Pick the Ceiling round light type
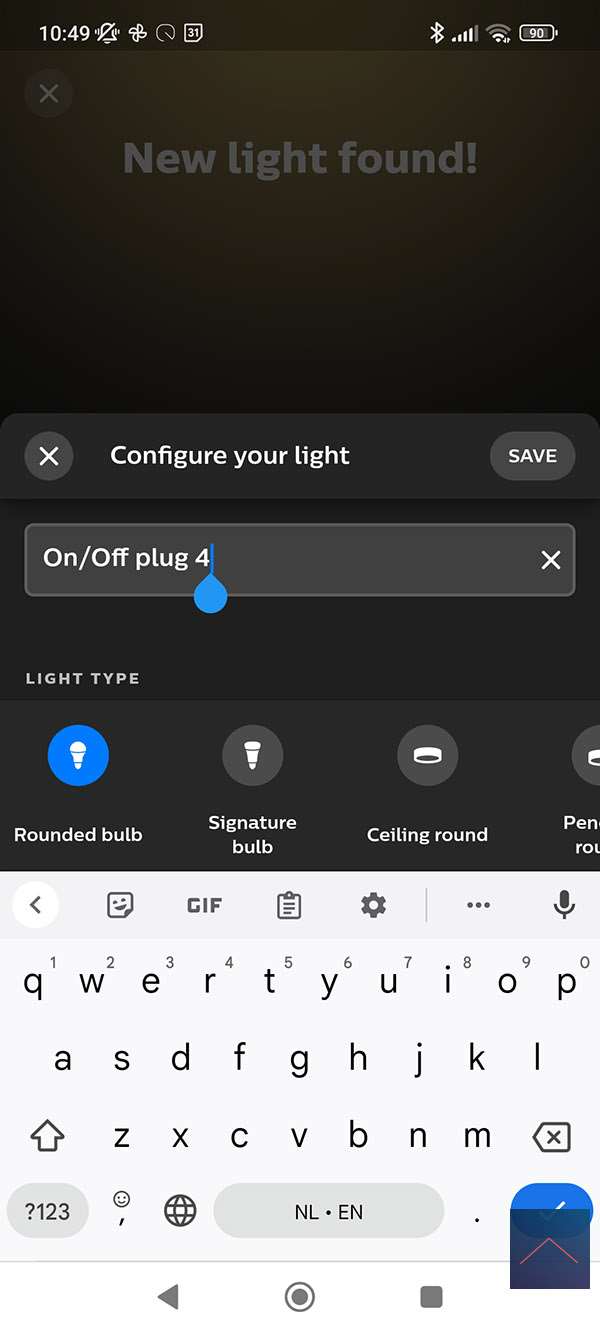The image size is (600, 1333). [x=427, y=756]
